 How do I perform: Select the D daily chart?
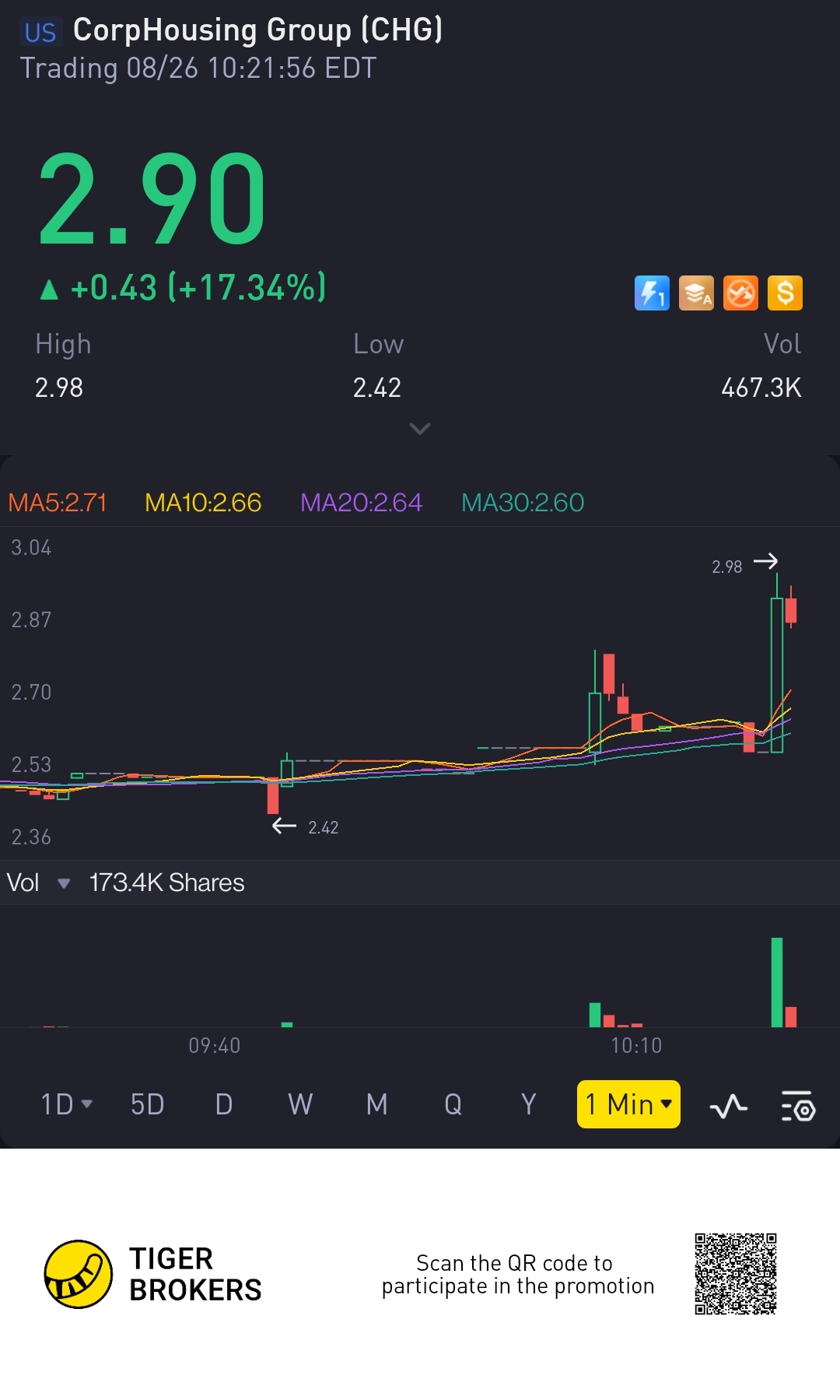[224, 1104]
